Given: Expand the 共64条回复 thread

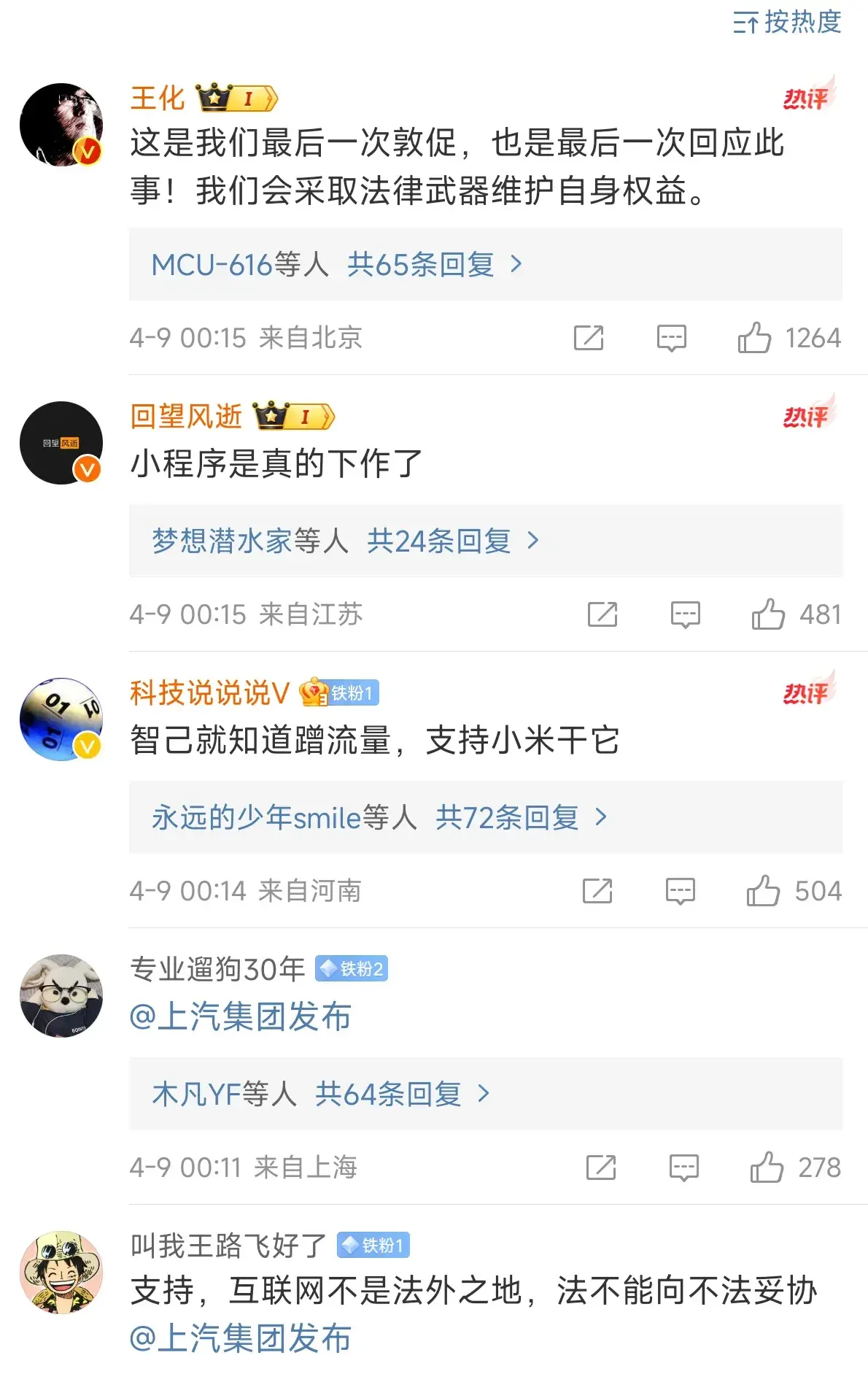Looking at the screenshot, I should [401, 1094].
